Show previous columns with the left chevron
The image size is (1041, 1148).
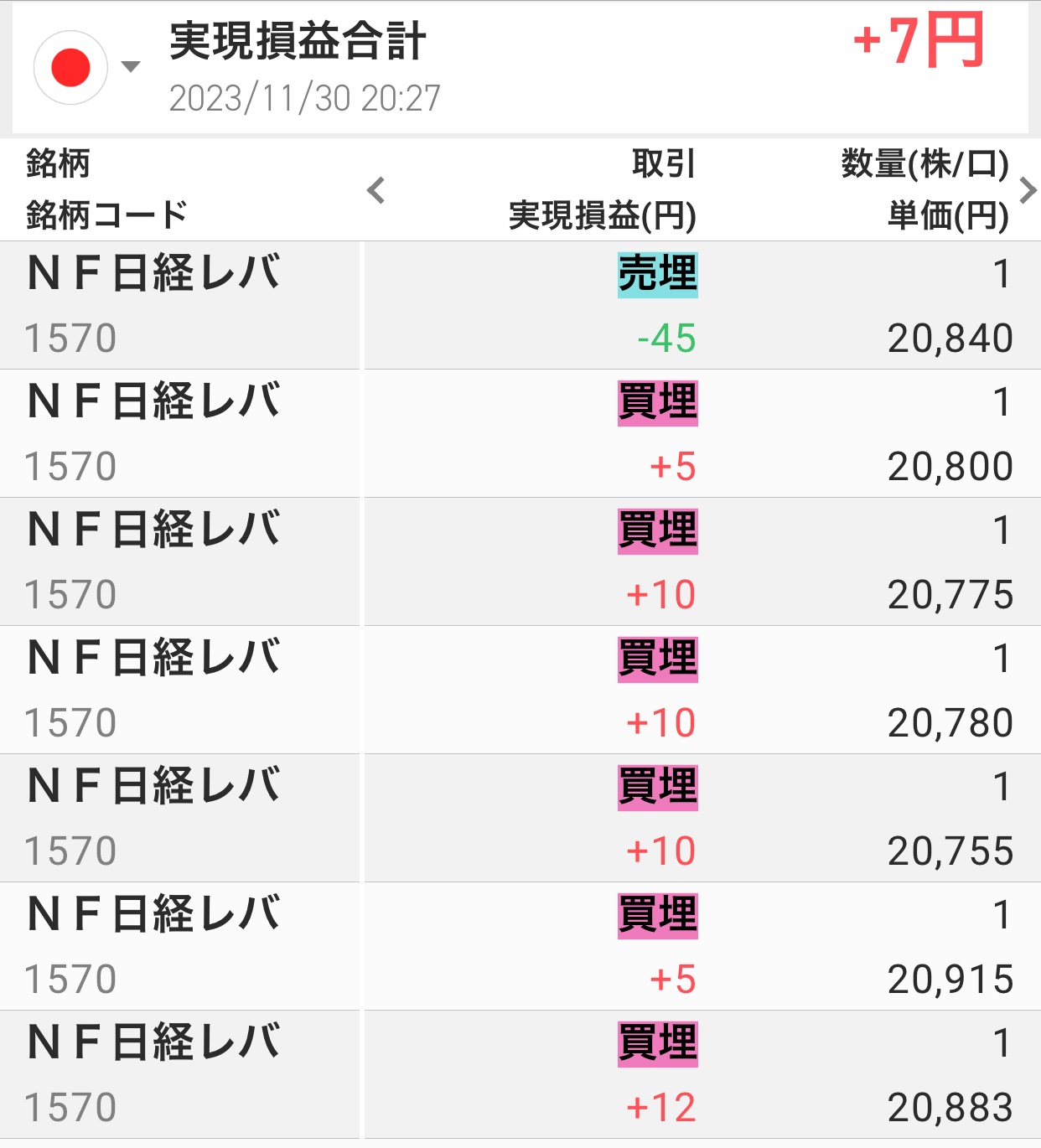pyautogui.click(x=376, y=190)
